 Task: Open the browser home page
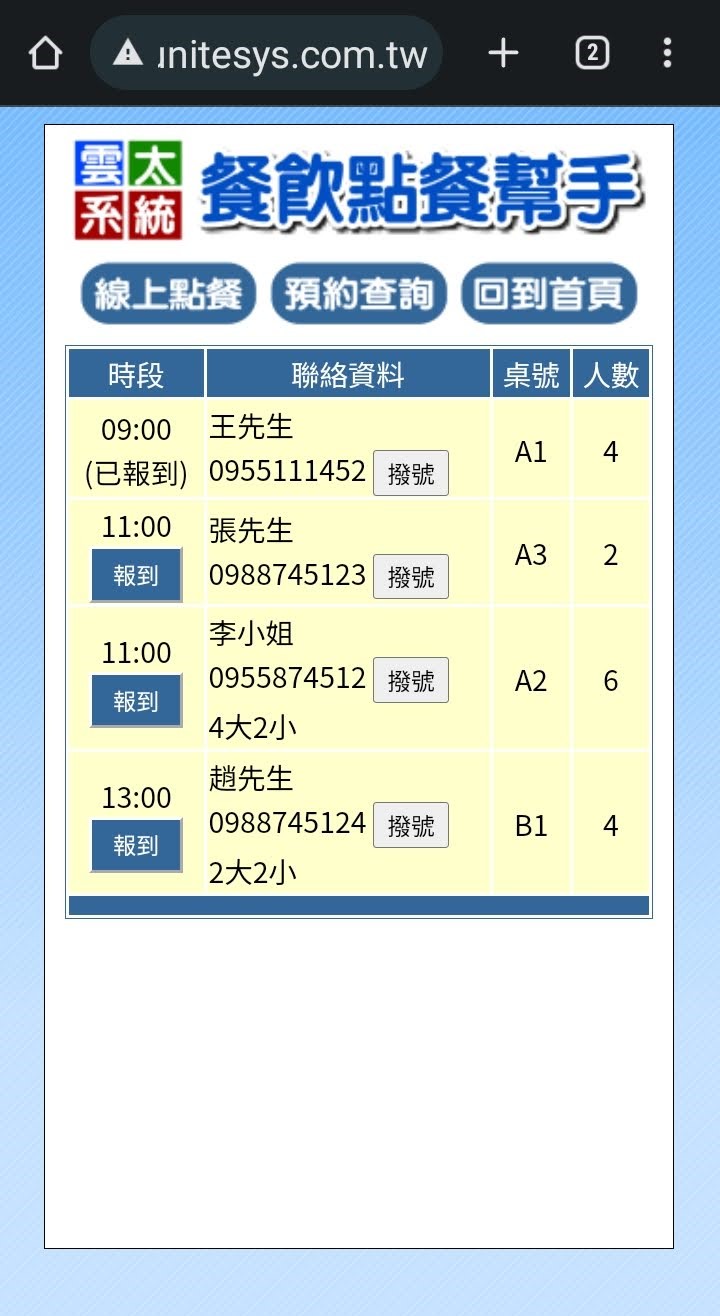[x=45, y=53]
